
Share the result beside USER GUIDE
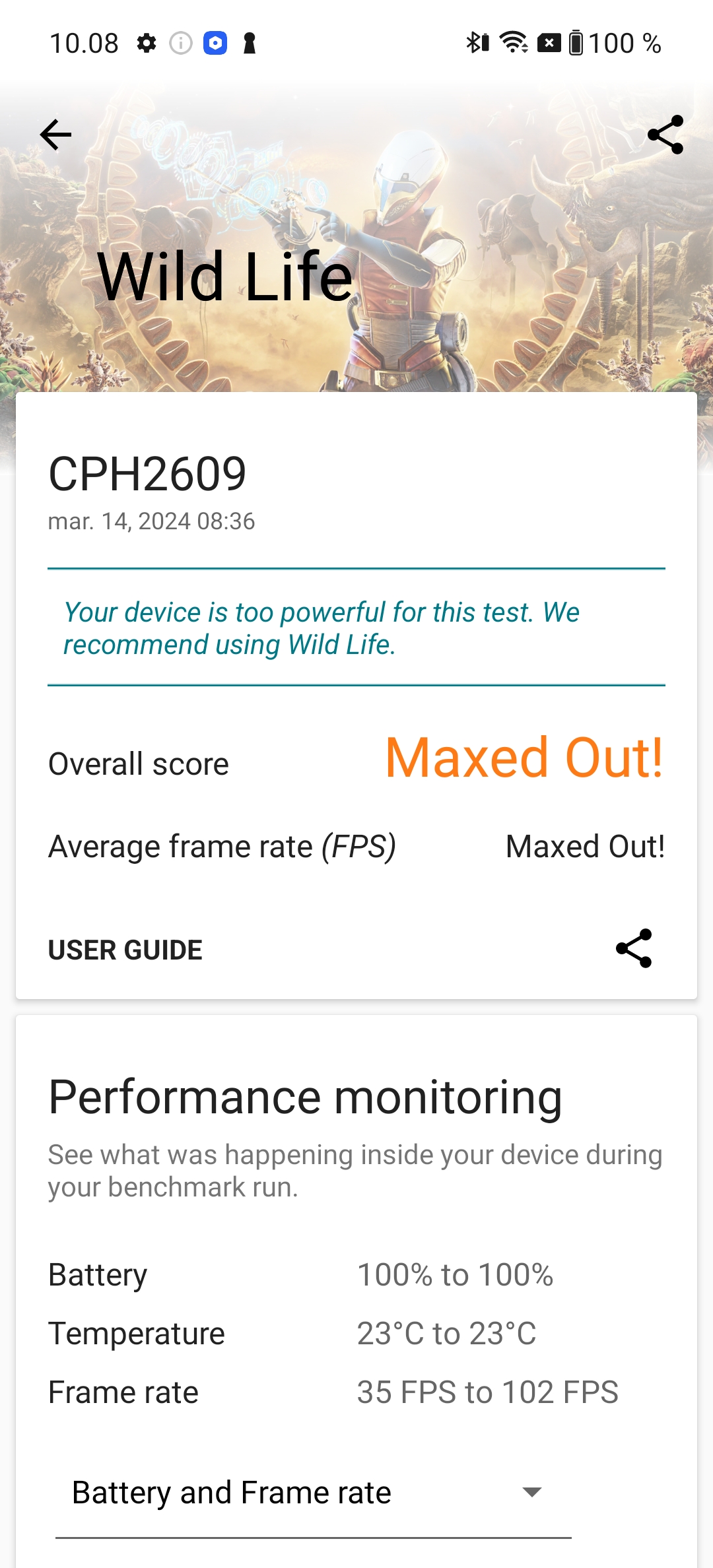tap(634, 949)
